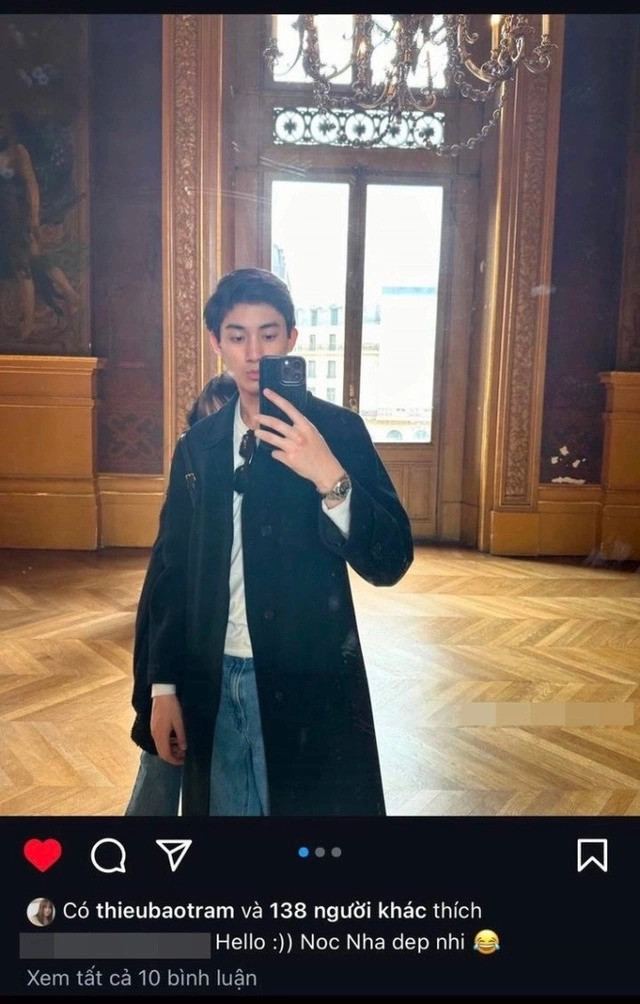This screenshot has width=640, height=1004.
Task: Save the post with the bookmark icon
Action: click(x=592, y=855)
